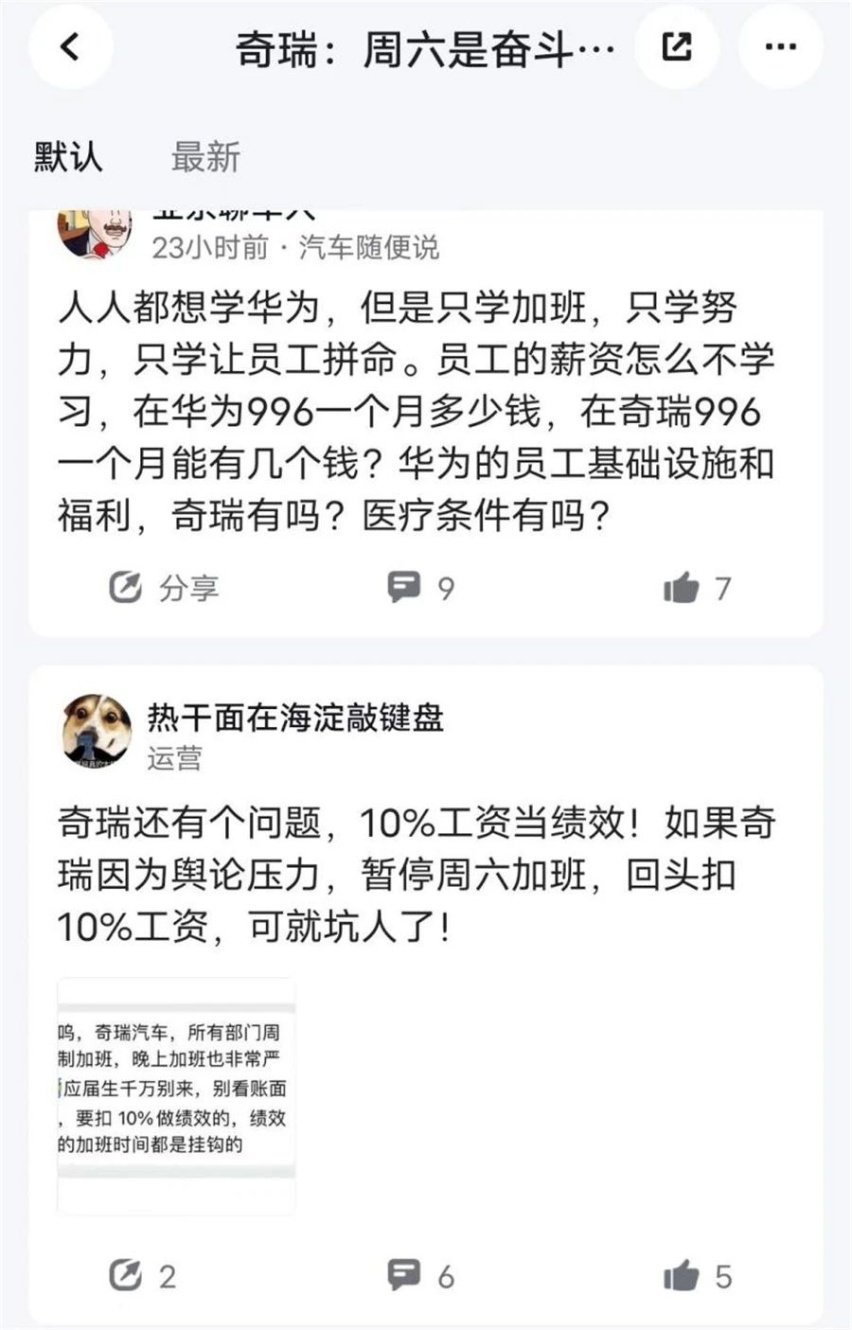This screenshot has width=852, height=1330.
Task: Open the 9 replies under 华为 comment
Action: pyautogui.click(x=421, y=588)
